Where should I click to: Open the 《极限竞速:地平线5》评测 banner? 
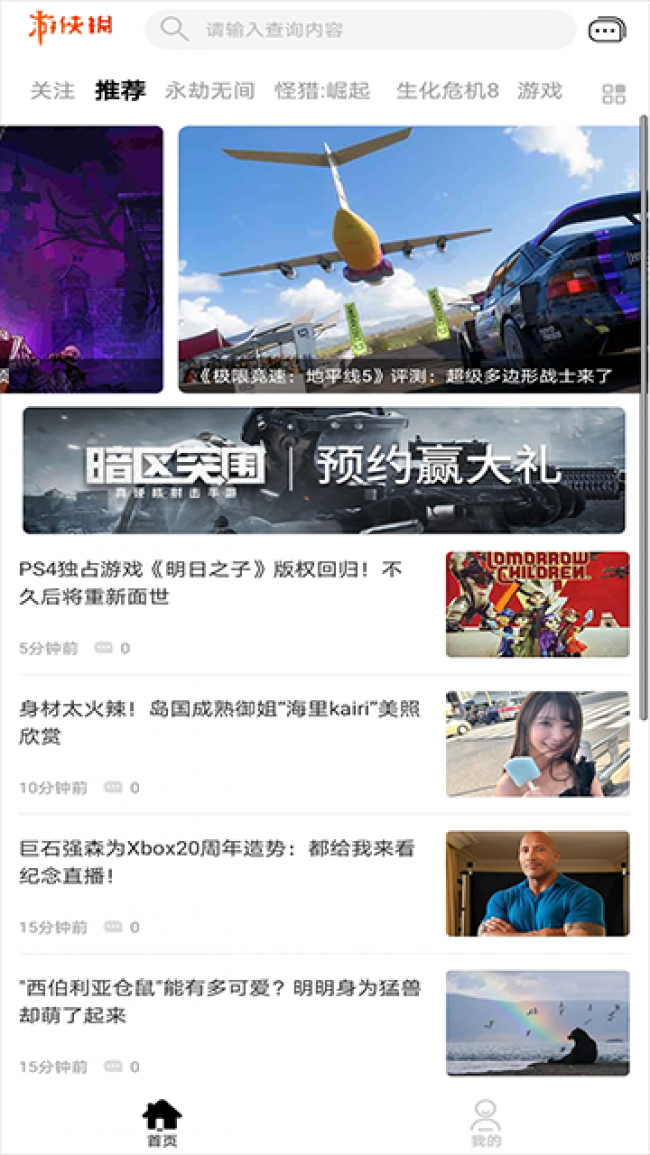pyautogui.click(x=408, y=260)
